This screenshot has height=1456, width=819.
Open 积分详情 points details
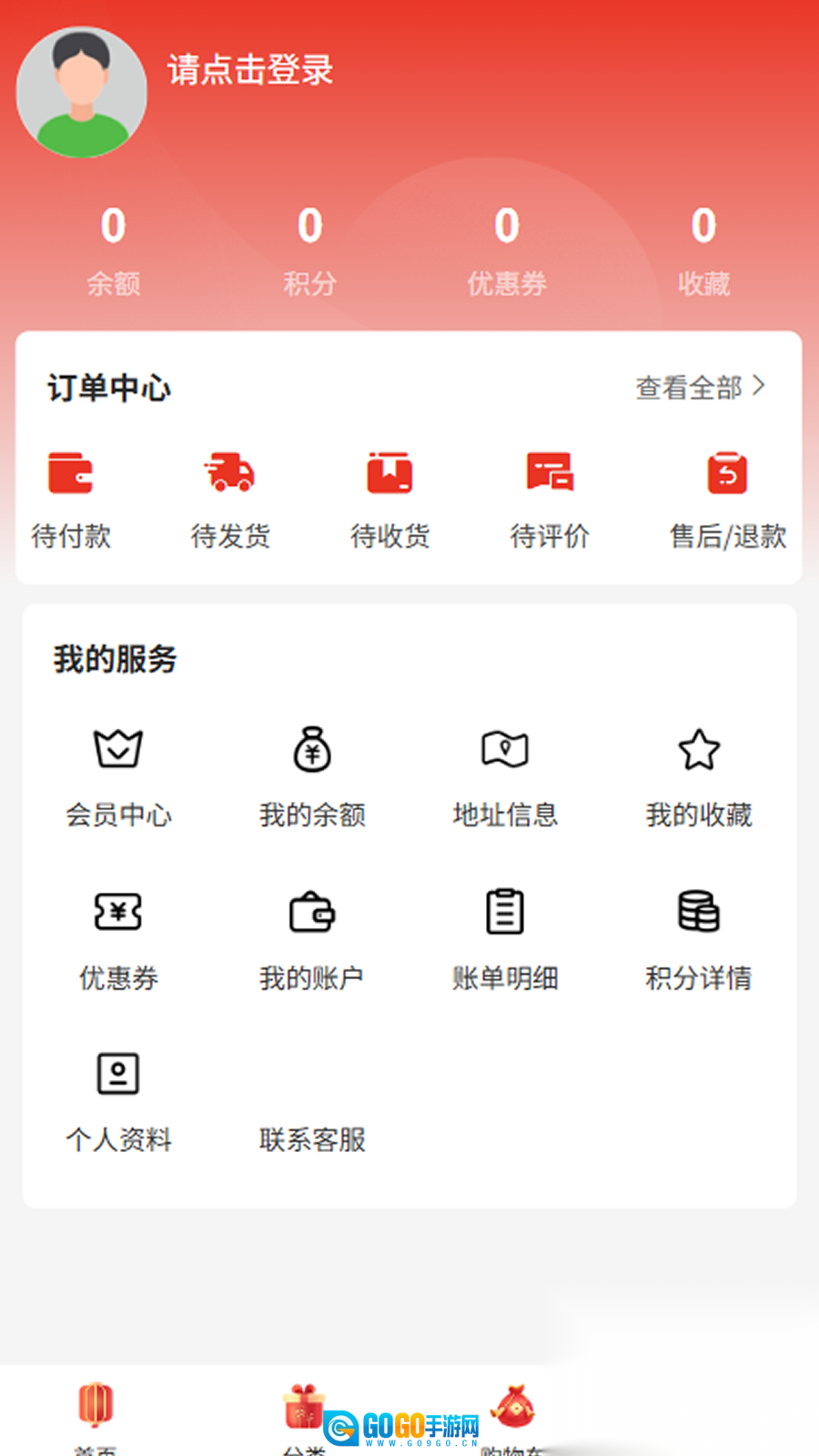699,938
